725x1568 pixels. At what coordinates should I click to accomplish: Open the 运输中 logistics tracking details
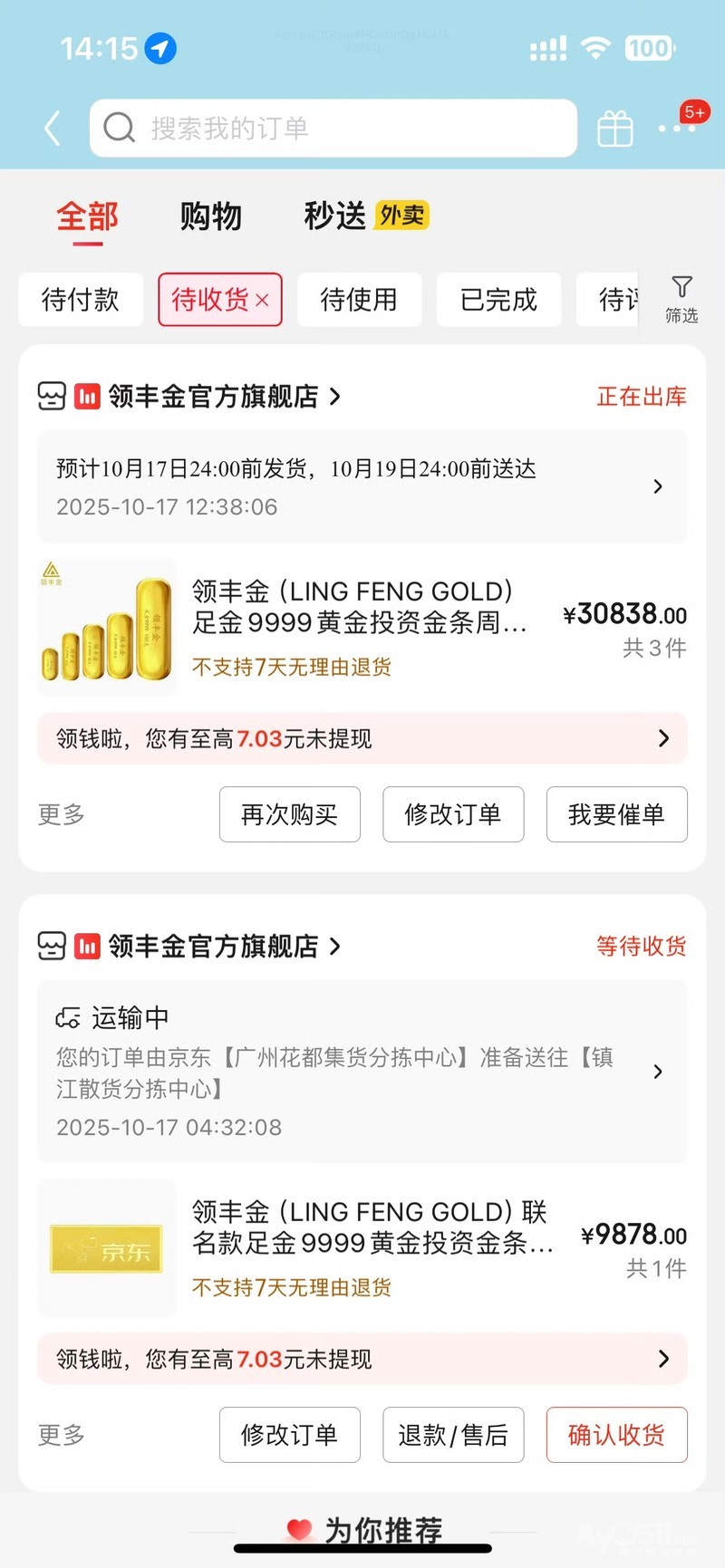(362, 1072)
